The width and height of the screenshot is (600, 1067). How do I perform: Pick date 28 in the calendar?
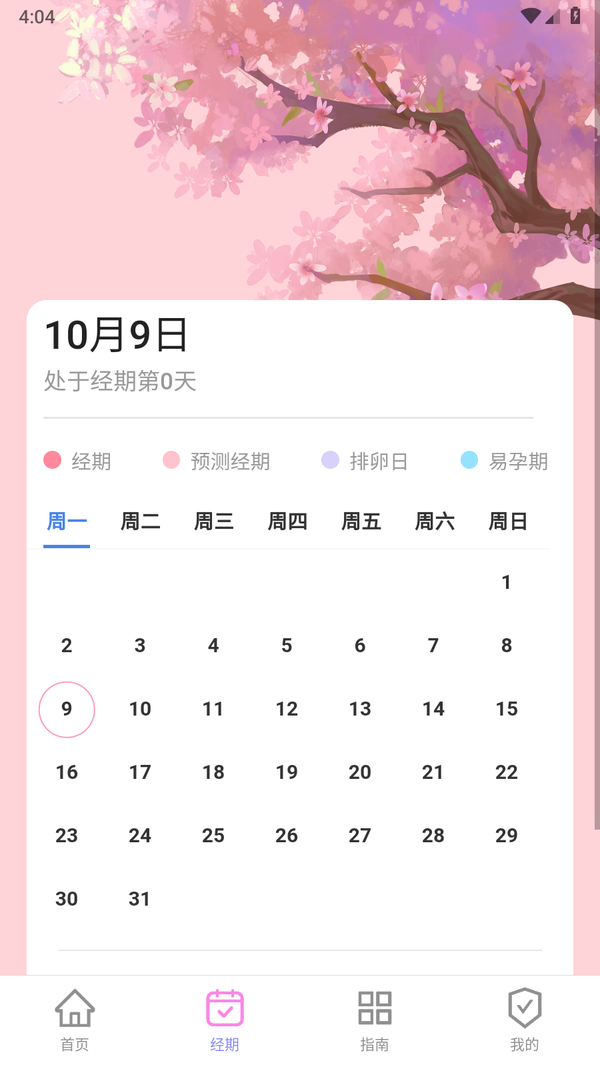coord(433,835)
